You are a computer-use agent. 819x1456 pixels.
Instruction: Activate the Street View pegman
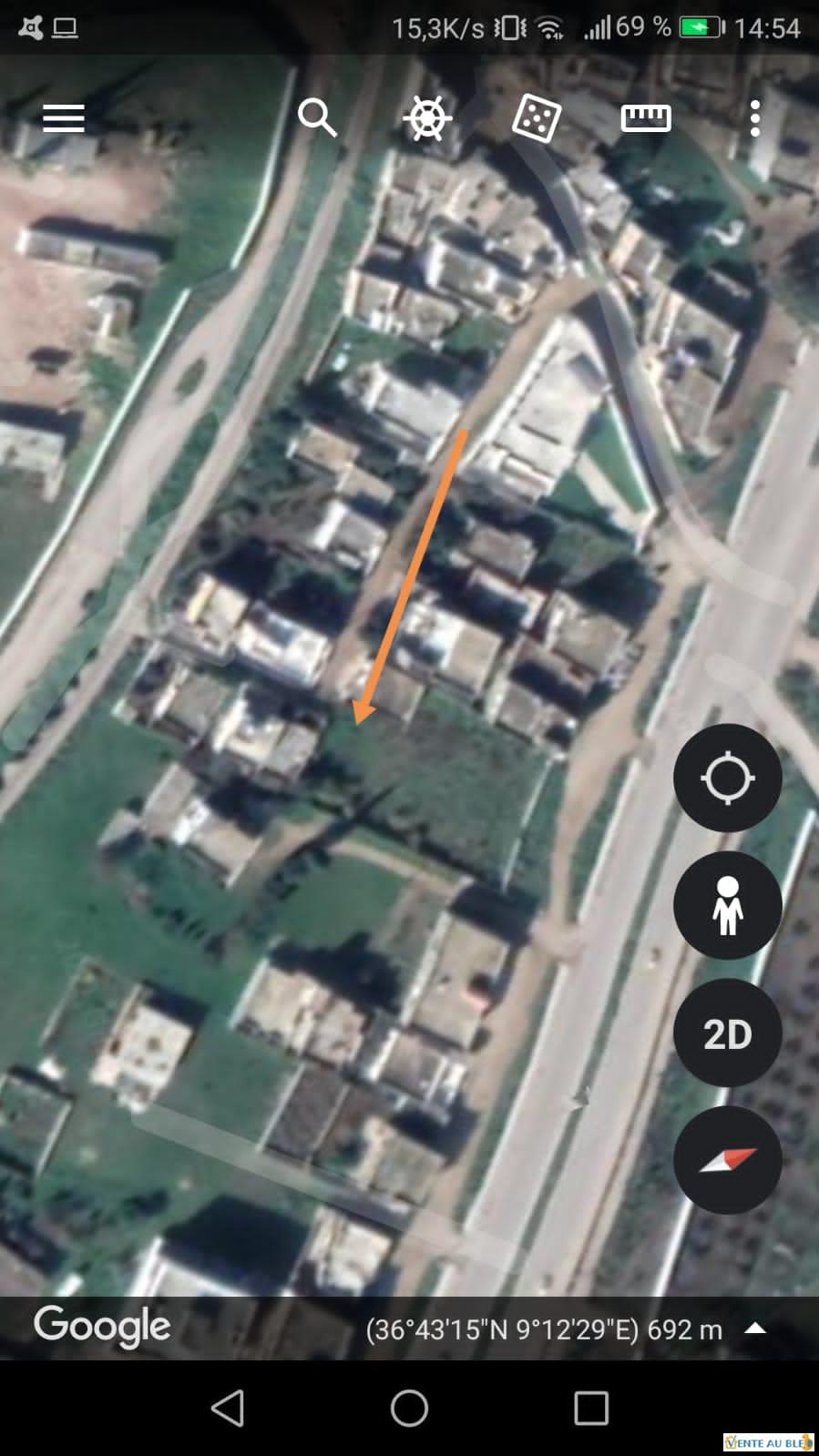click(727, 905)
